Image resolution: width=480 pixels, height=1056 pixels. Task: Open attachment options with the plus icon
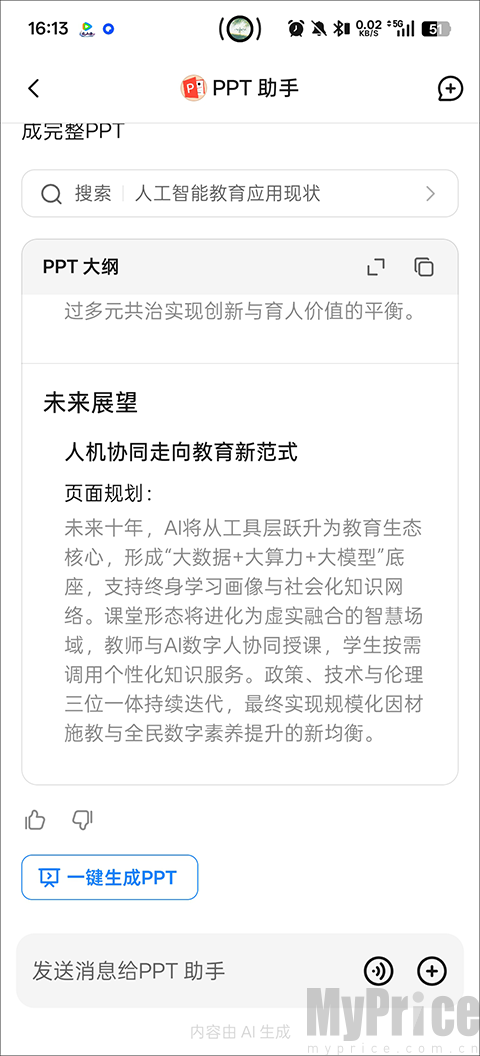click(432, 970)
